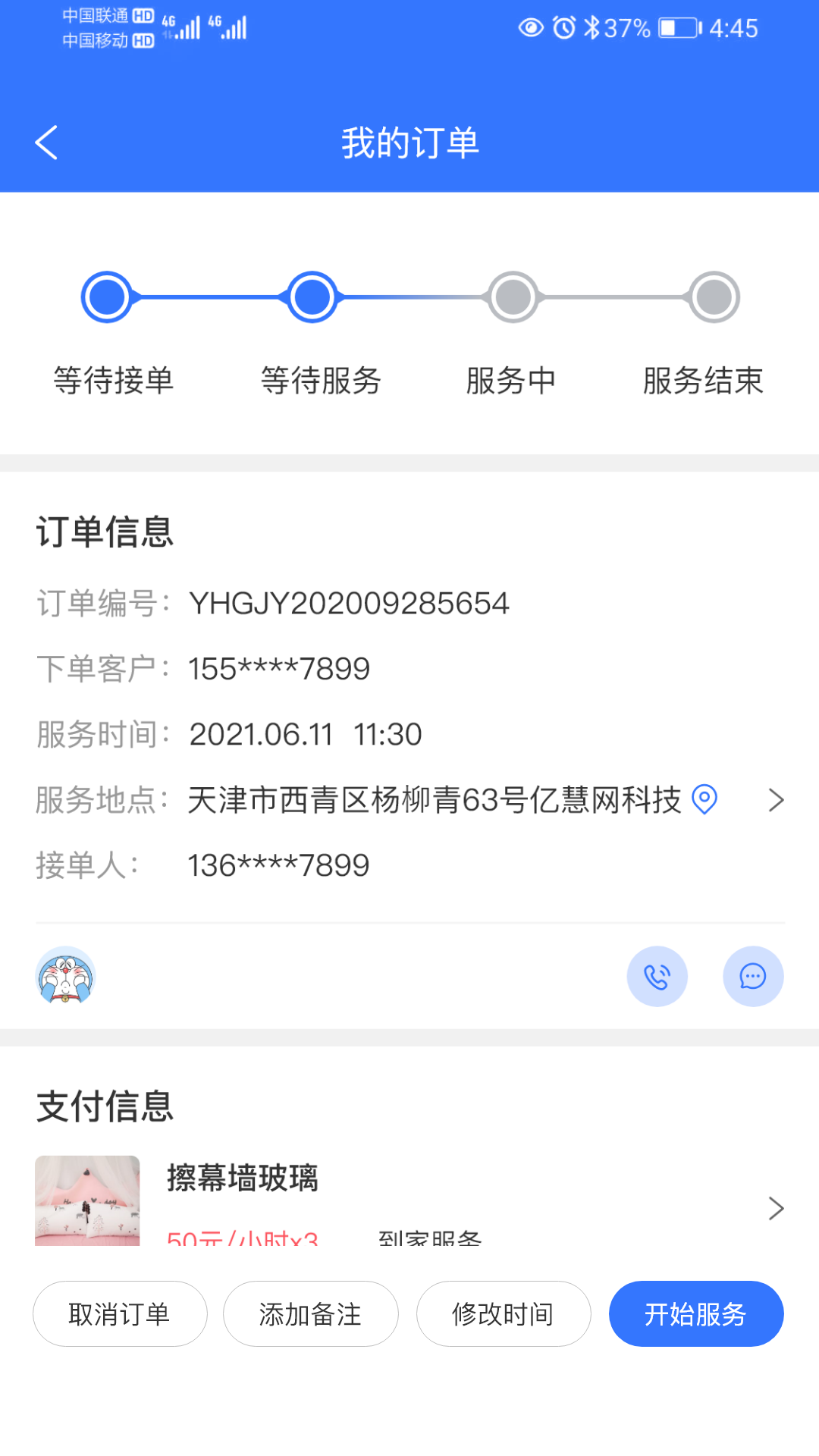Call the customer with phone icon
This screenshot has width=819, height=1456.
click(657, 976)
